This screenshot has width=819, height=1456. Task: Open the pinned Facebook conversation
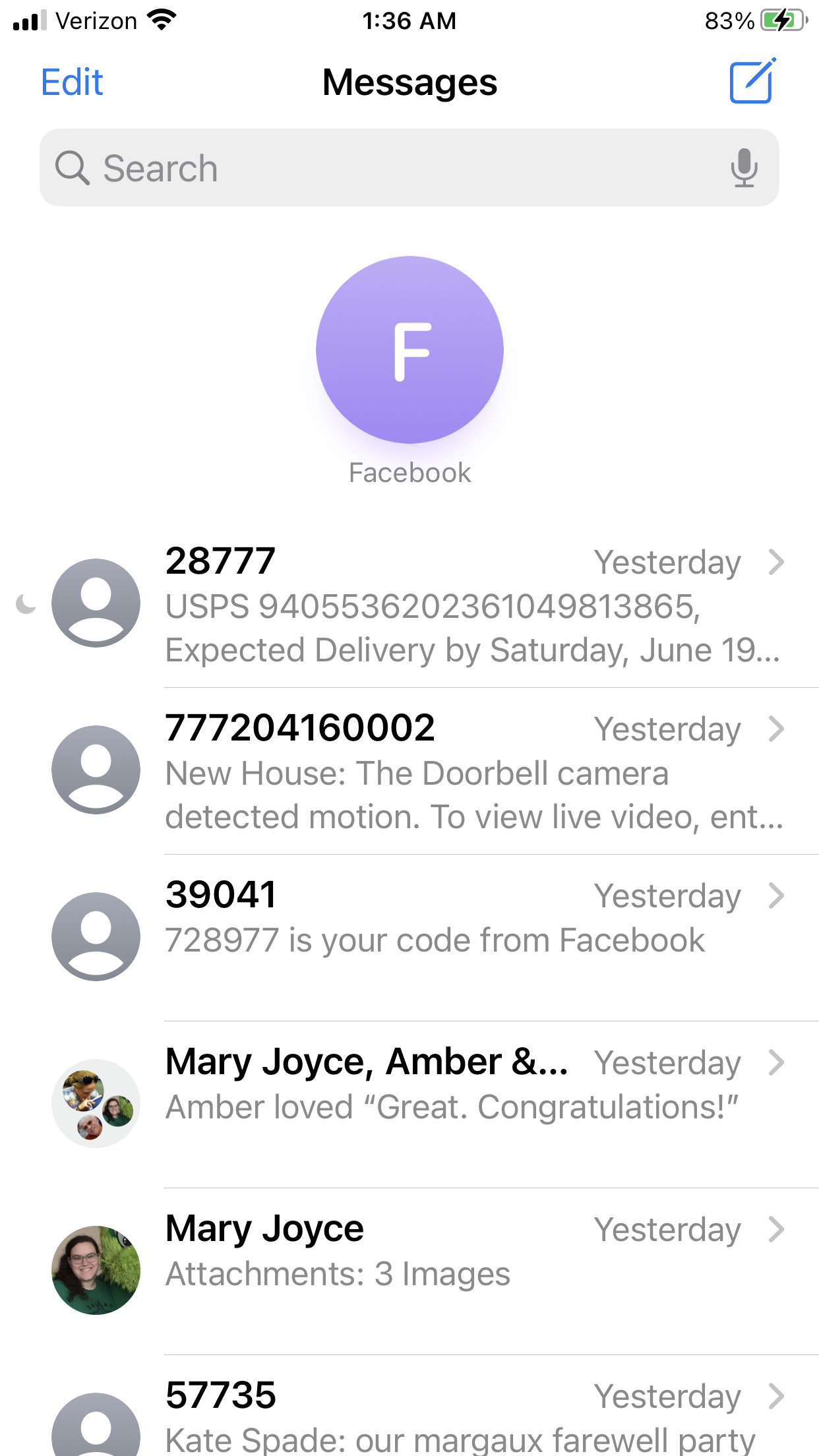tap(409, 351)
